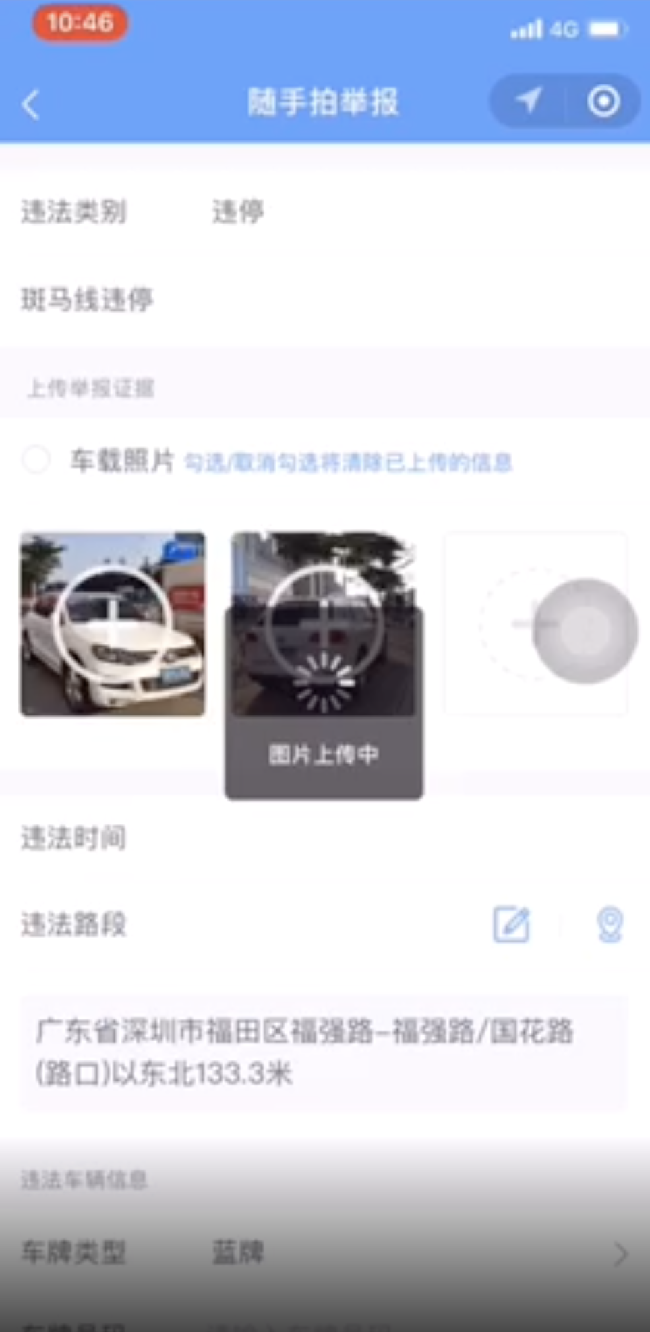Edit the 违法路段 address manually
650x1332 pixels.
(x=511, y=924)
